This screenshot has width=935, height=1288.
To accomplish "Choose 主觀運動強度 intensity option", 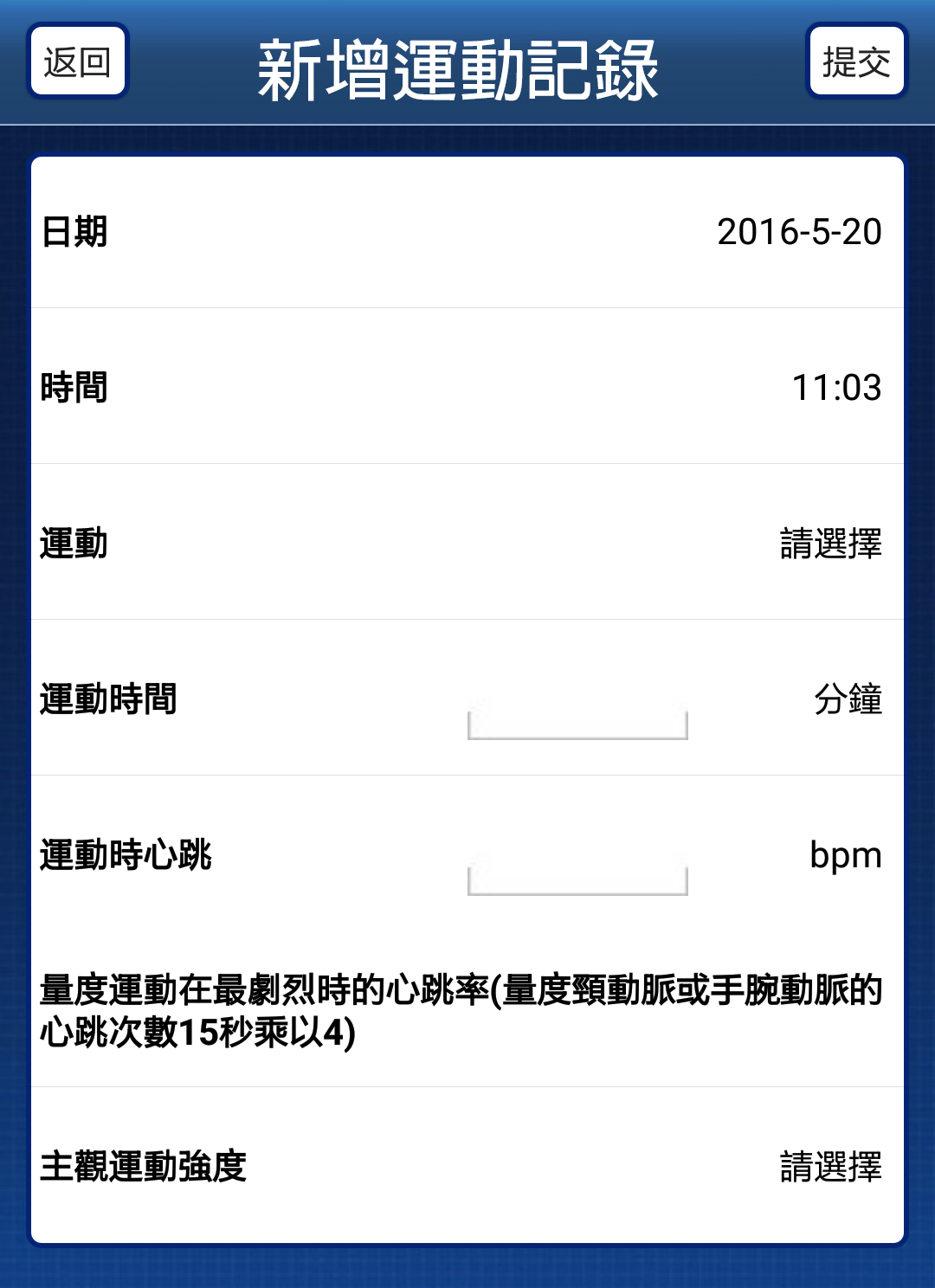I will tap(829, 1167).
